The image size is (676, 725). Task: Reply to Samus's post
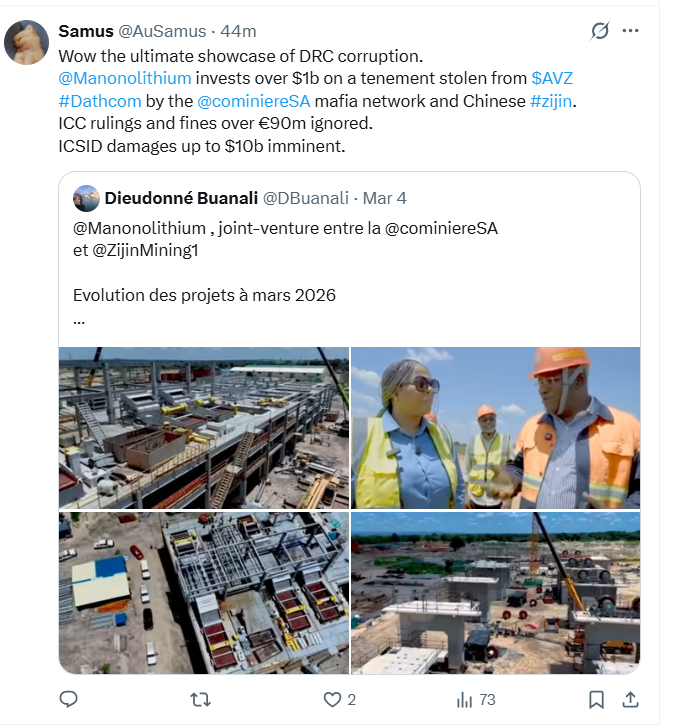(69, 699)
